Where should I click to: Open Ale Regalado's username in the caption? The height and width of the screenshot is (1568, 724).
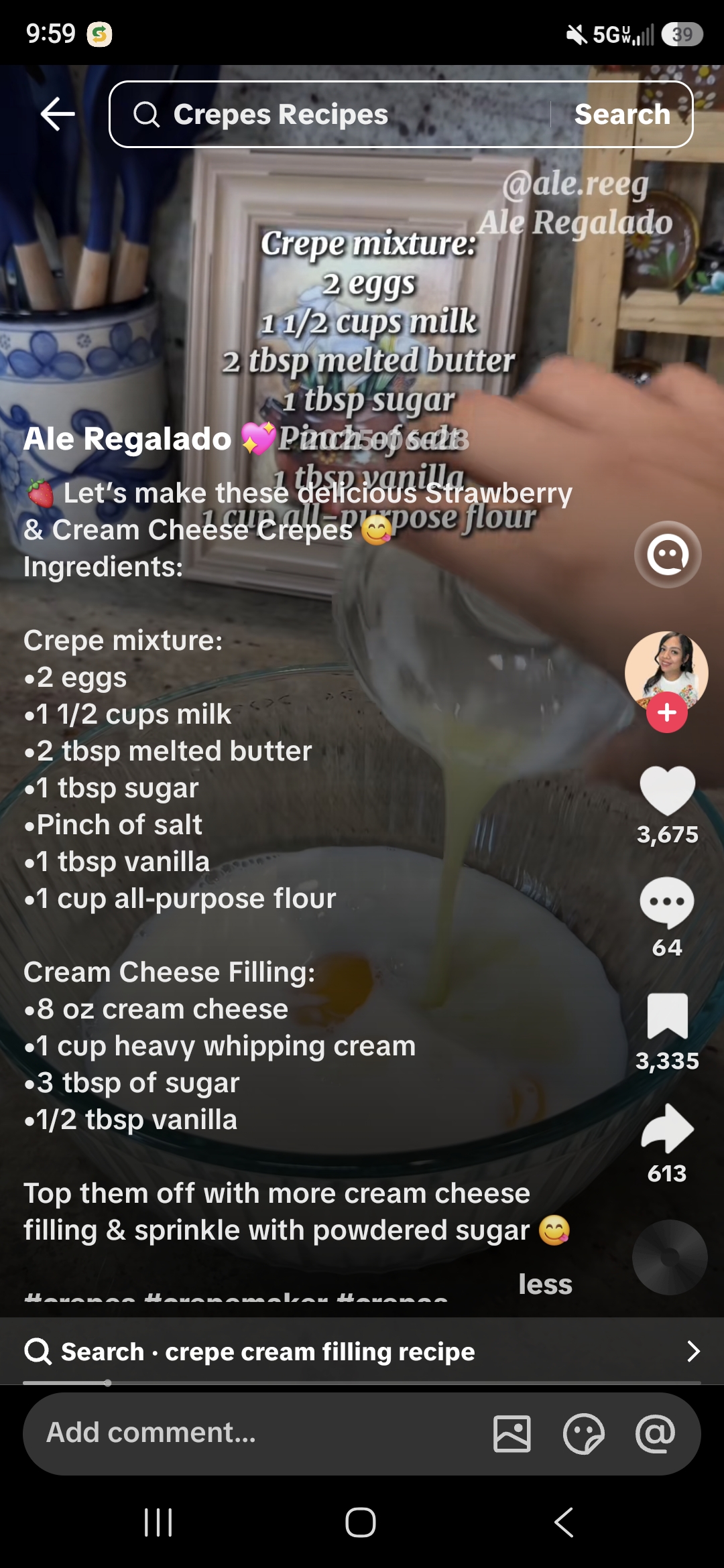127,439
